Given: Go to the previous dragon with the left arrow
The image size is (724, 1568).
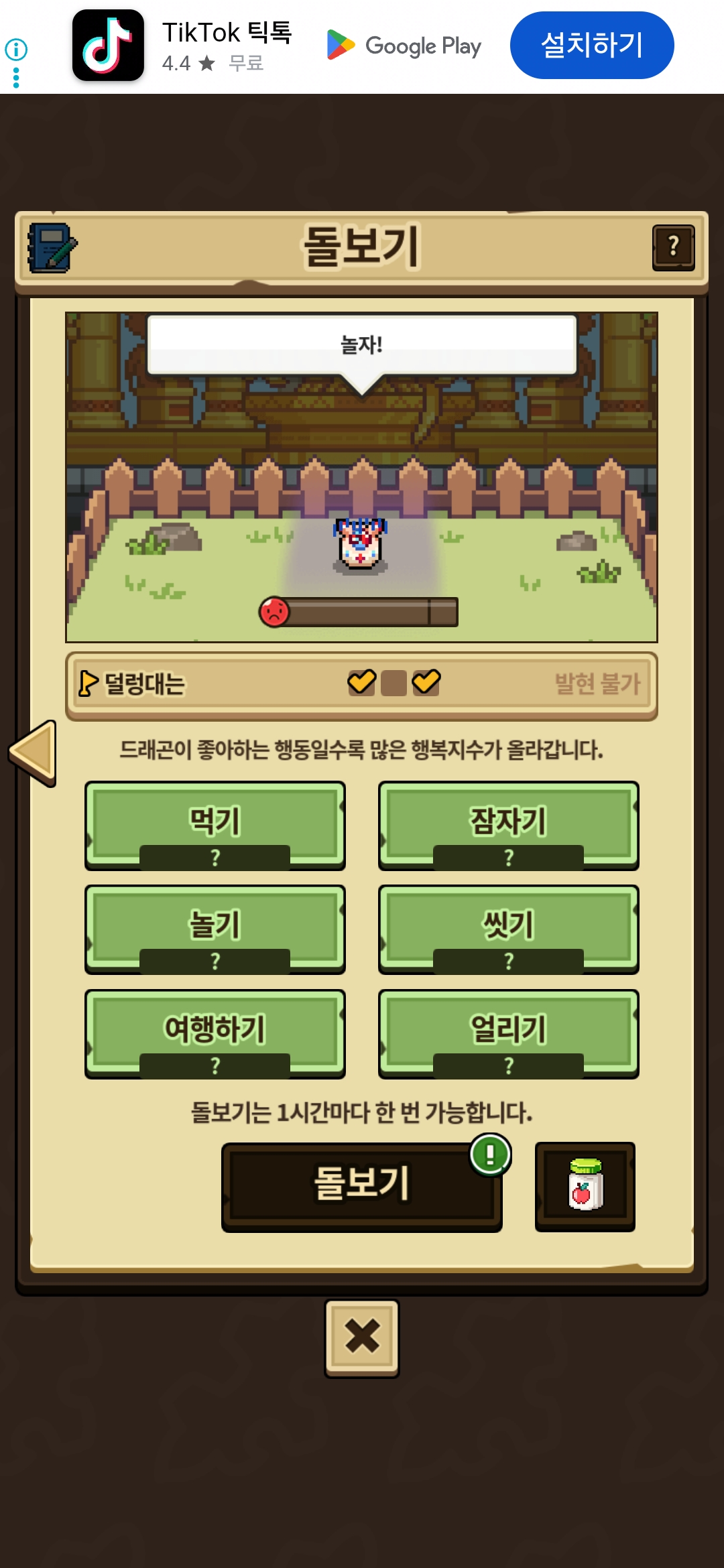Looking at the screenshot, I should pyautogui.click(x=34, y=753).
